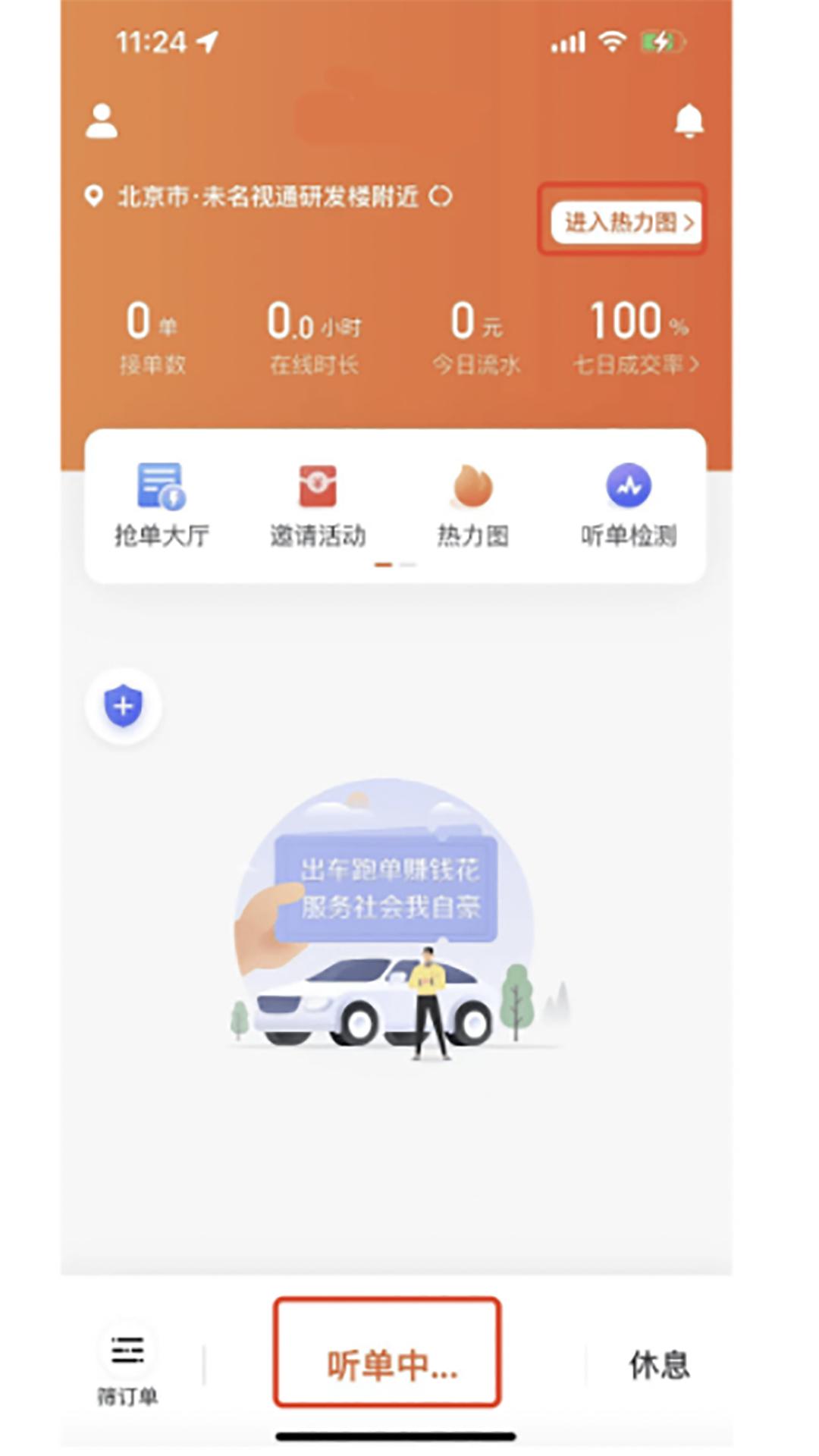
Task: Switch to second page of shortcuts dots
Action: [409, 565]
